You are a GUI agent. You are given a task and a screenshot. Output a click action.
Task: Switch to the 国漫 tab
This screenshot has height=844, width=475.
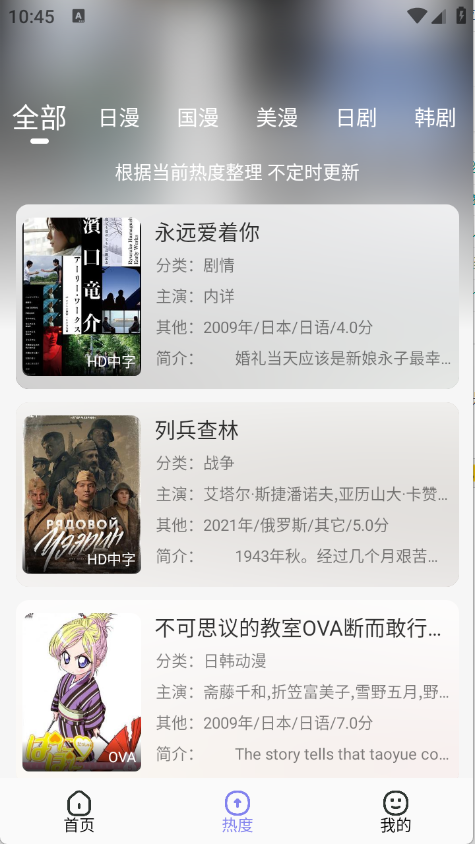198,118
